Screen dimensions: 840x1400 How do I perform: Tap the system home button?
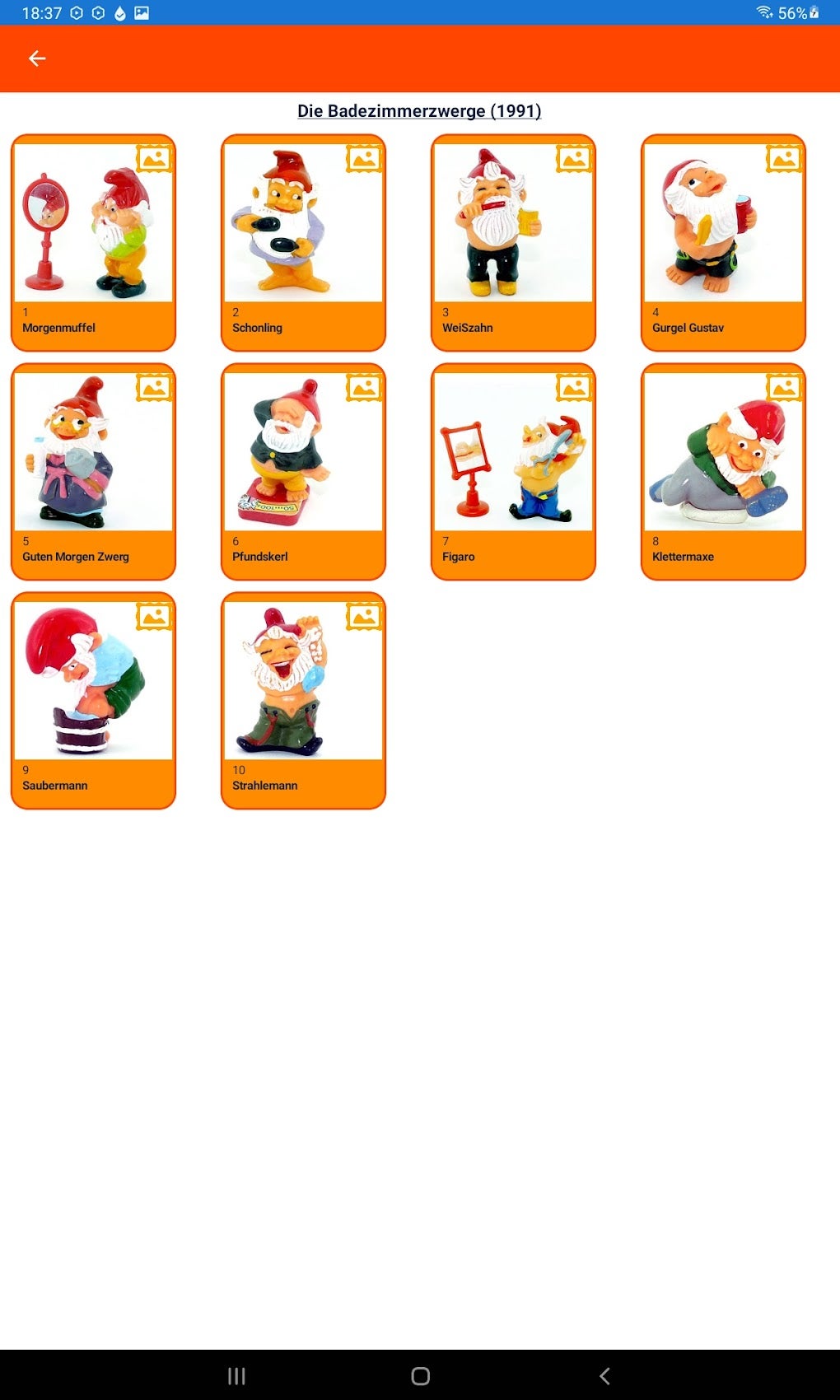coord(421,1376)
